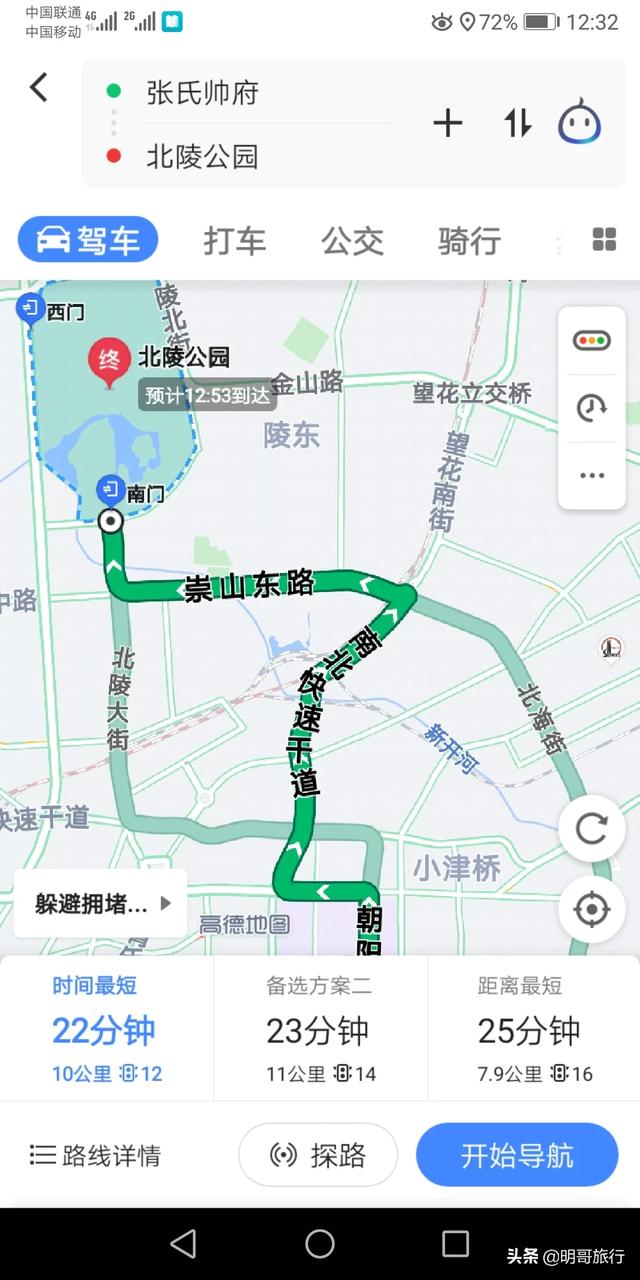Swap start and destination points
640x1280 pixels.
pyautogui.click(x=517, y=123)
